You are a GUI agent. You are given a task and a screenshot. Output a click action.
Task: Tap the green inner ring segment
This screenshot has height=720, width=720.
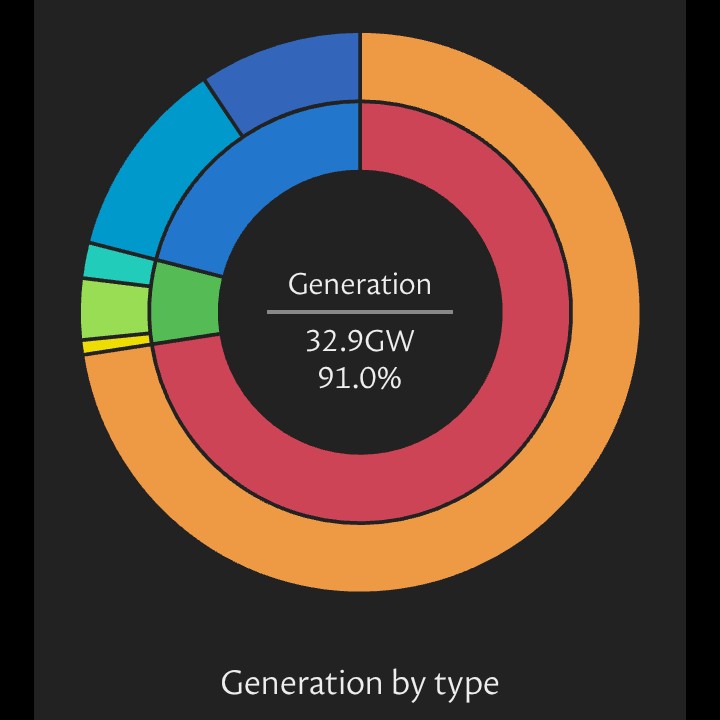point(185,308)
